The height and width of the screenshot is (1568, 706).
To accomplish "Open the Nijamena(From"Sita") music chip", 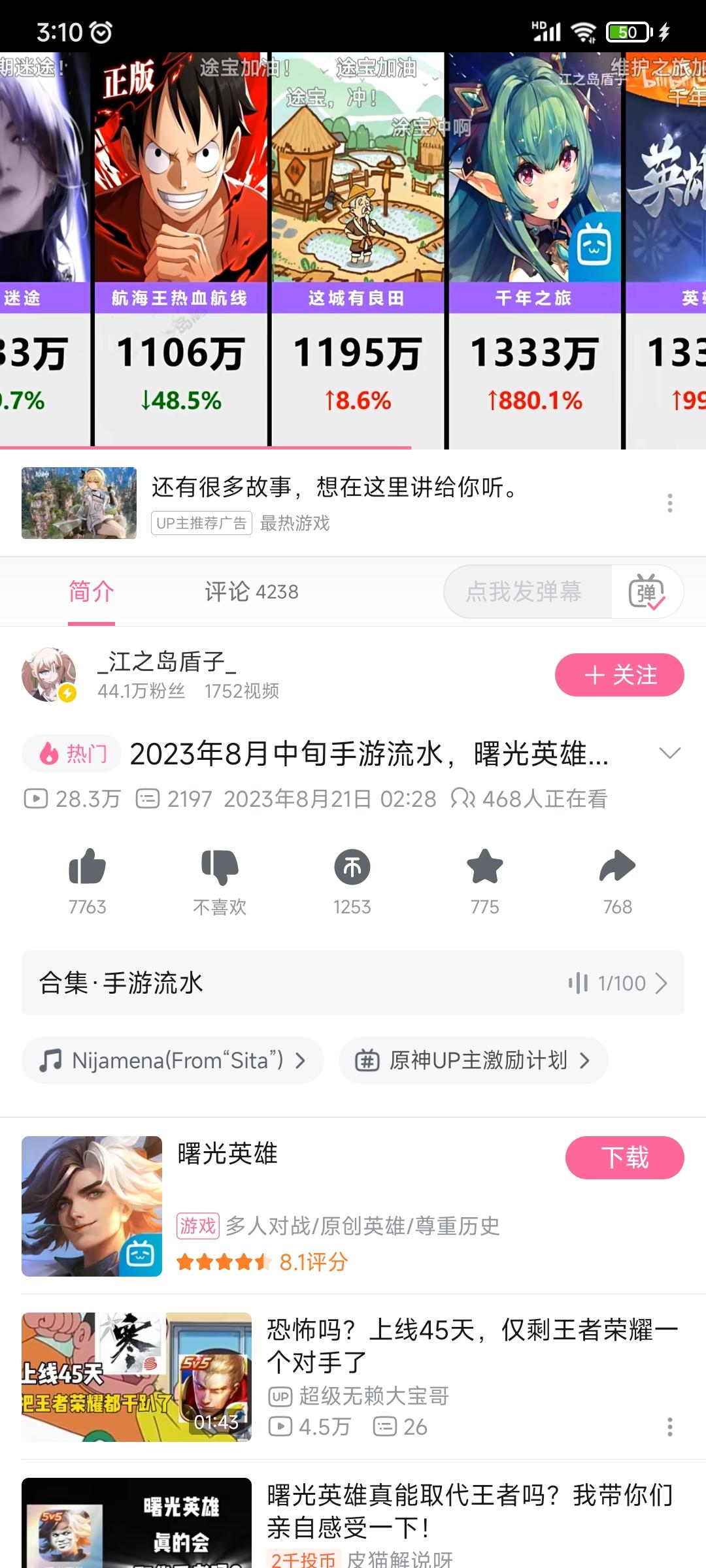I will pyautogui.click(x=173, y=1060).
